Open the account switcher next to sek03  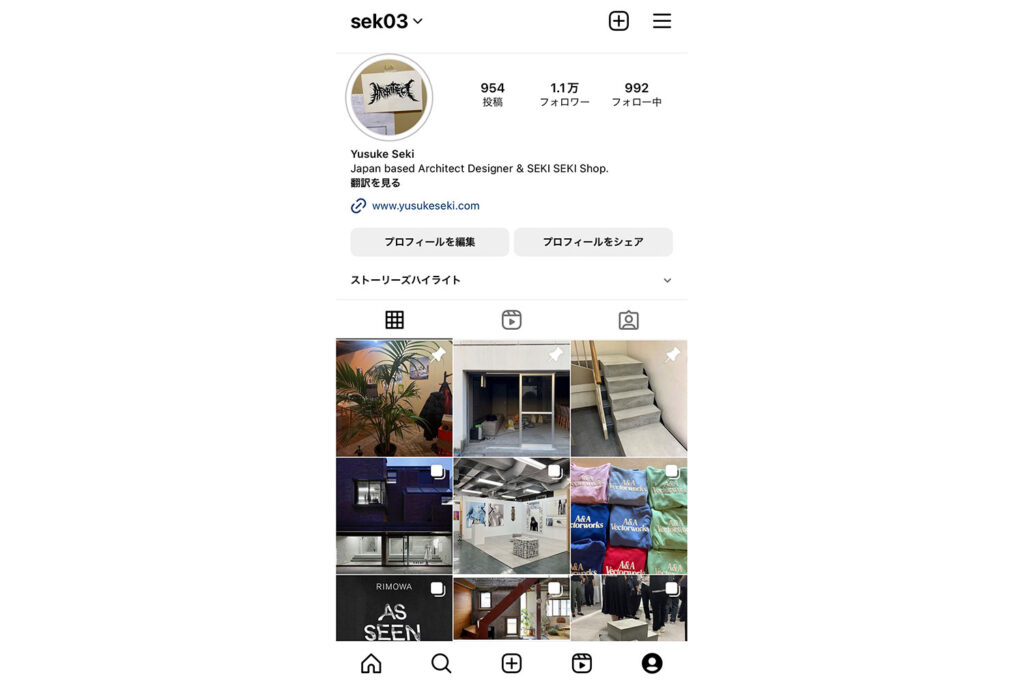click(418, 21)
